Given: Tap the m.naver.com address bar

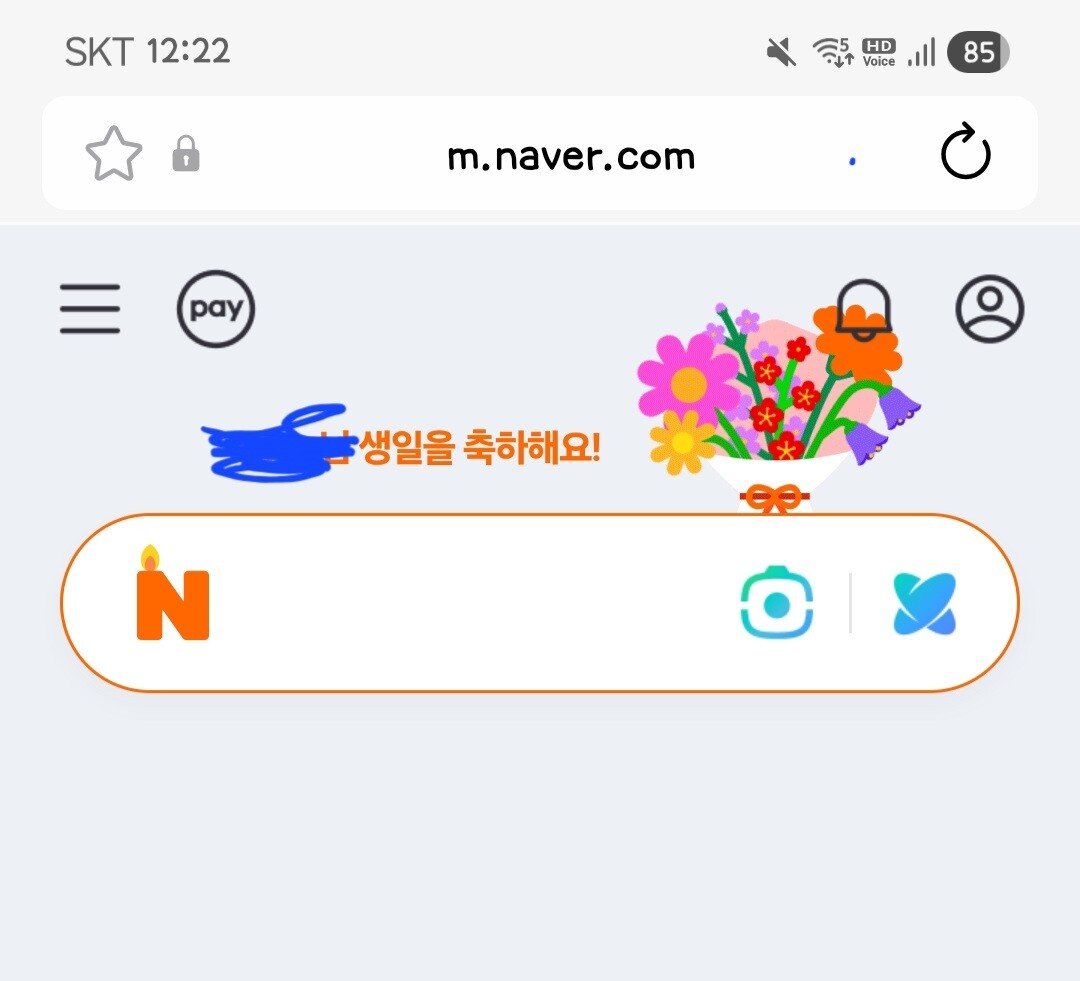Looking at the screenshot, I should tap(571, 157).
